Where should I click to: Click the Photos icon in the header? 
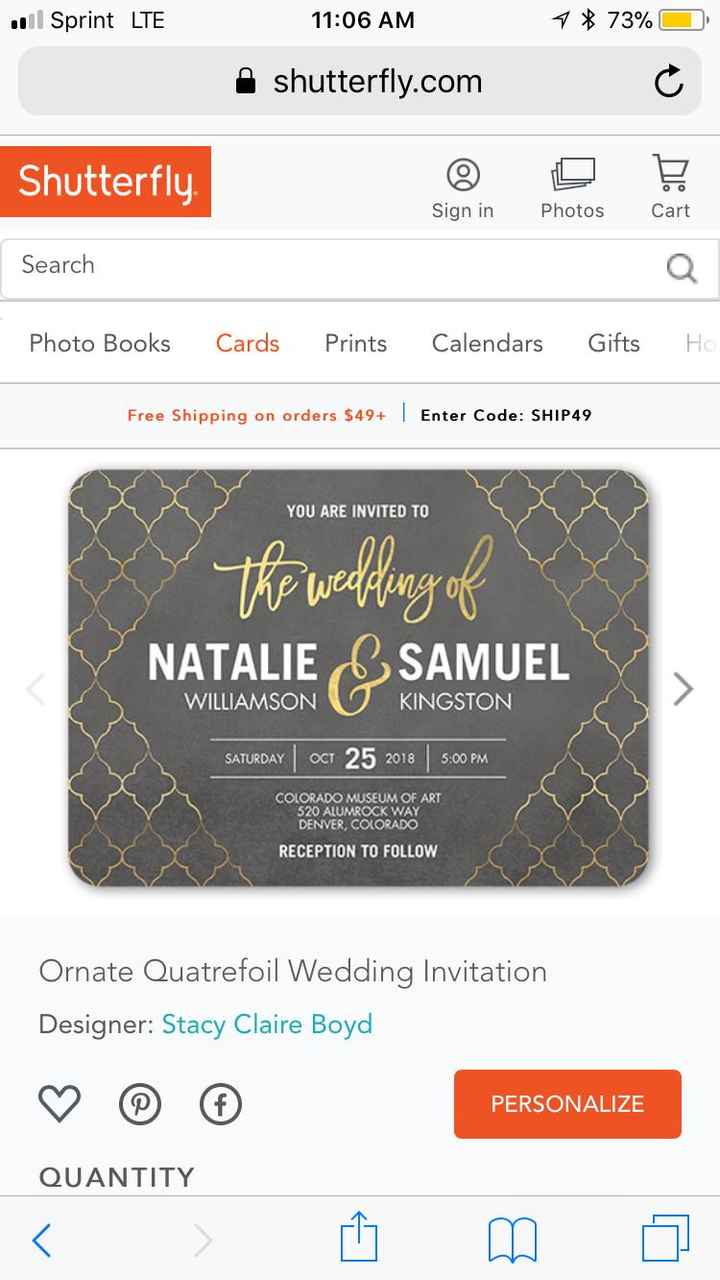click(x=572, y=174)
